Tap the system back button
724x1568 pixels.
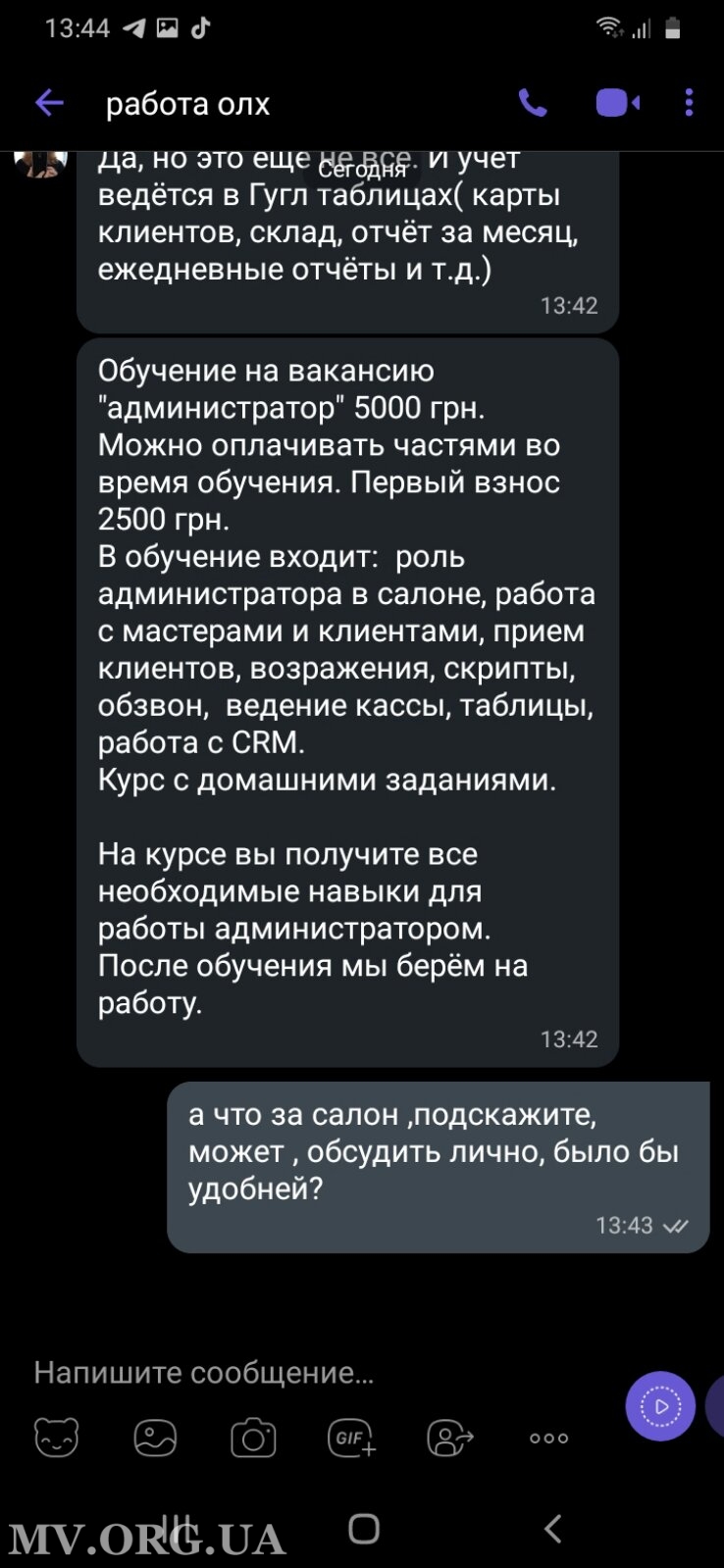552,1528
